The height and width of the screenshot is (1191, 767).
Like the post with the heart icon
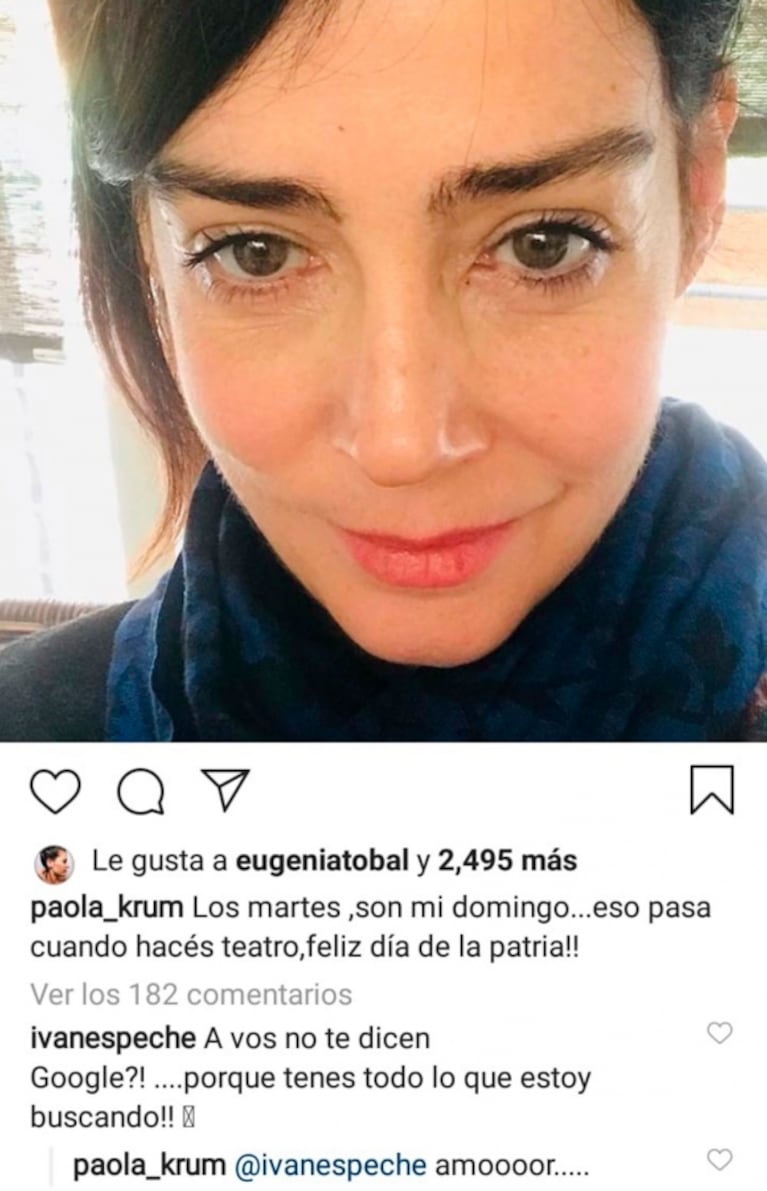tap(55, 791)
